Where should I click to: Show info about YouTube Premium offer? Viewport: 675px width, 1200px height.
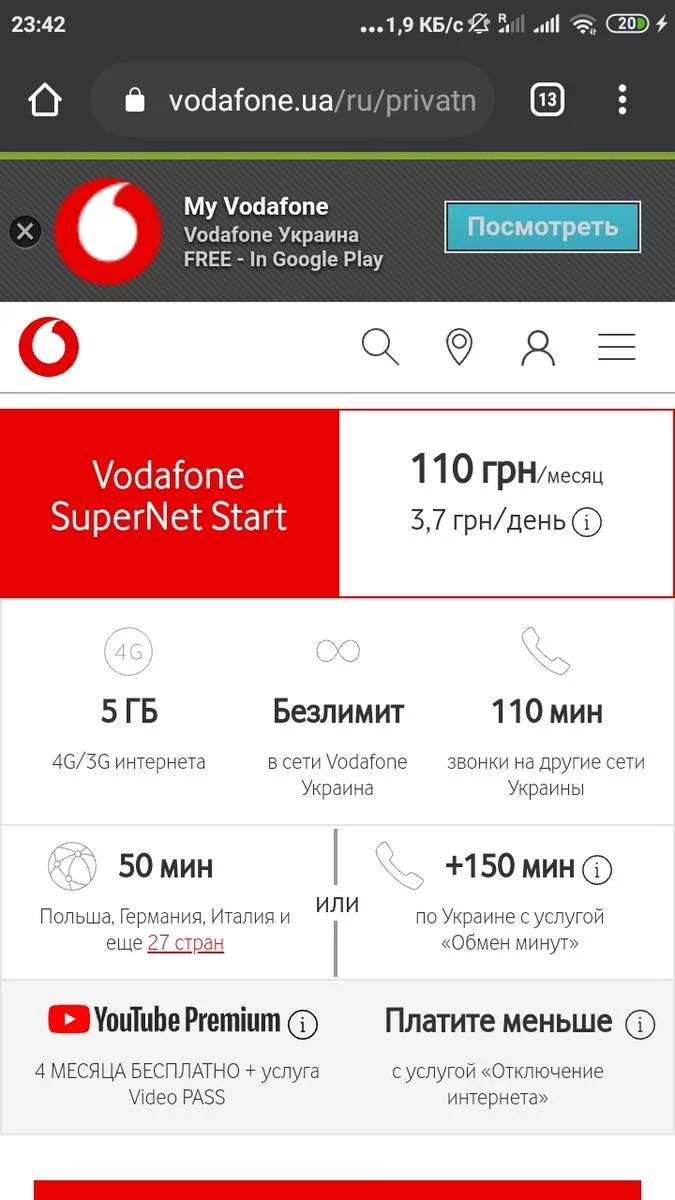303,1024
